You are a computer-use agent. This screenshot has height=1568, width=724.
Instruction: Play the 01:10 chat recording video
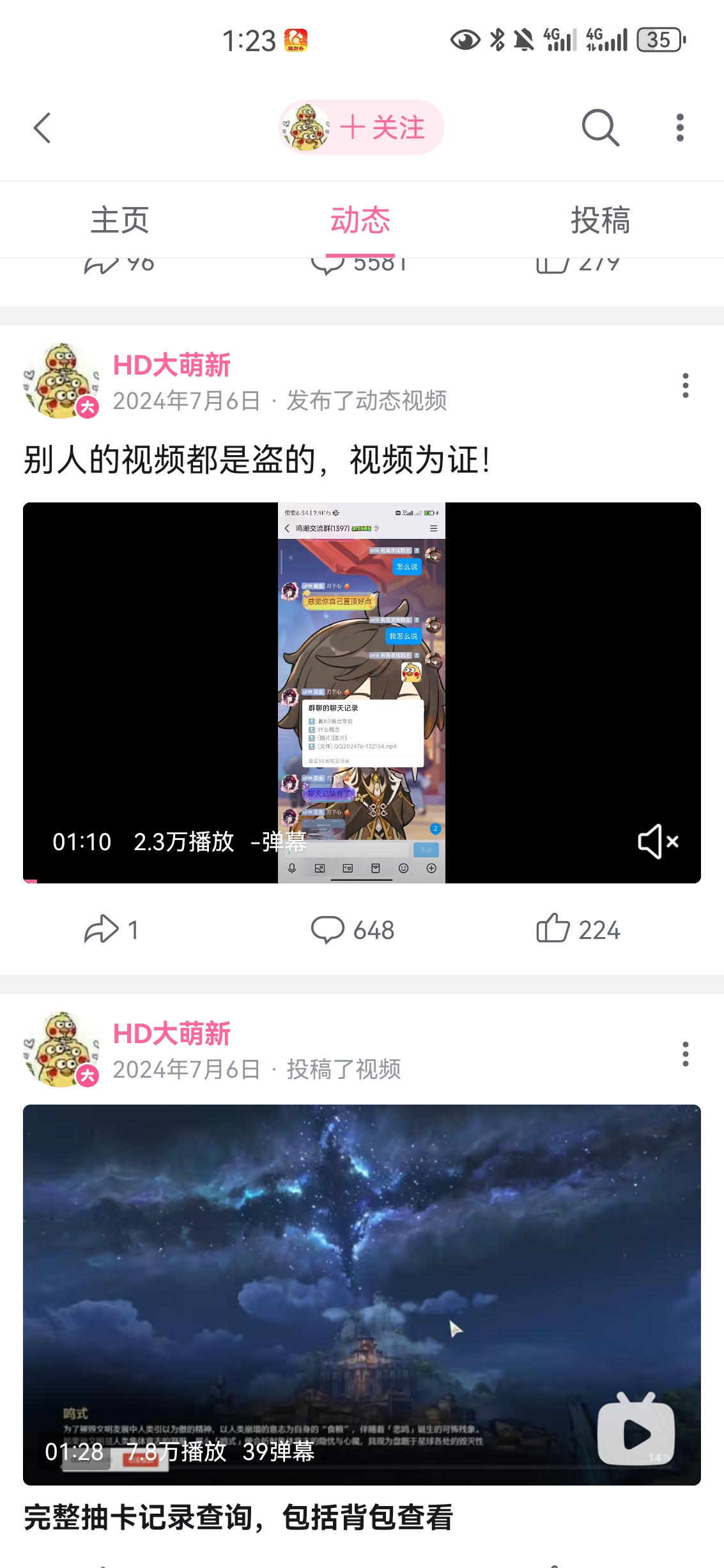[362, 692]
